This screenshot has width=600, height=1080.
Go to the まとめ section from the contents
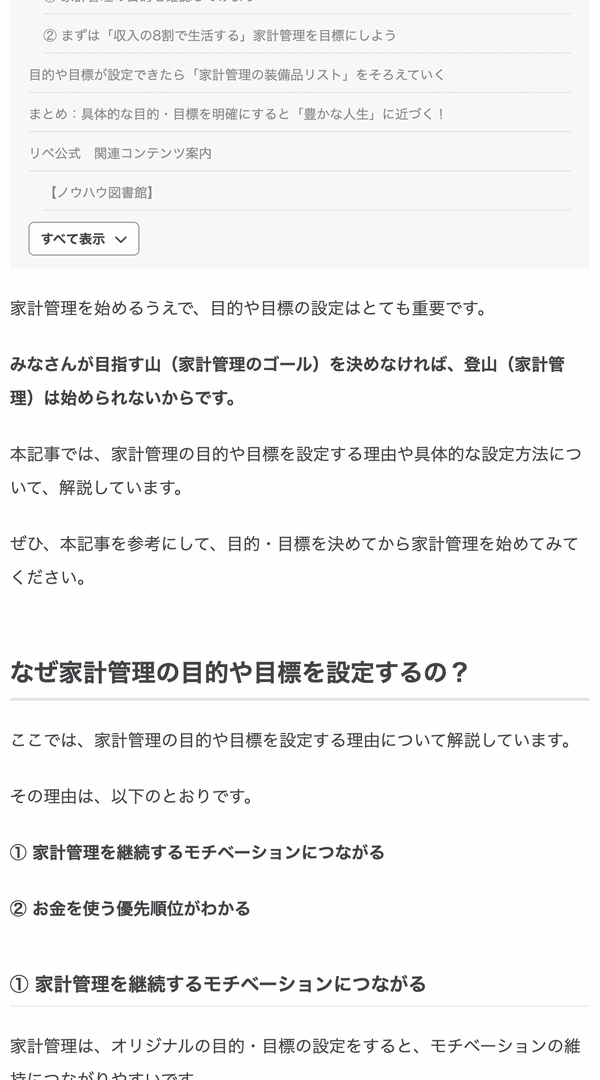pos(237,114)
